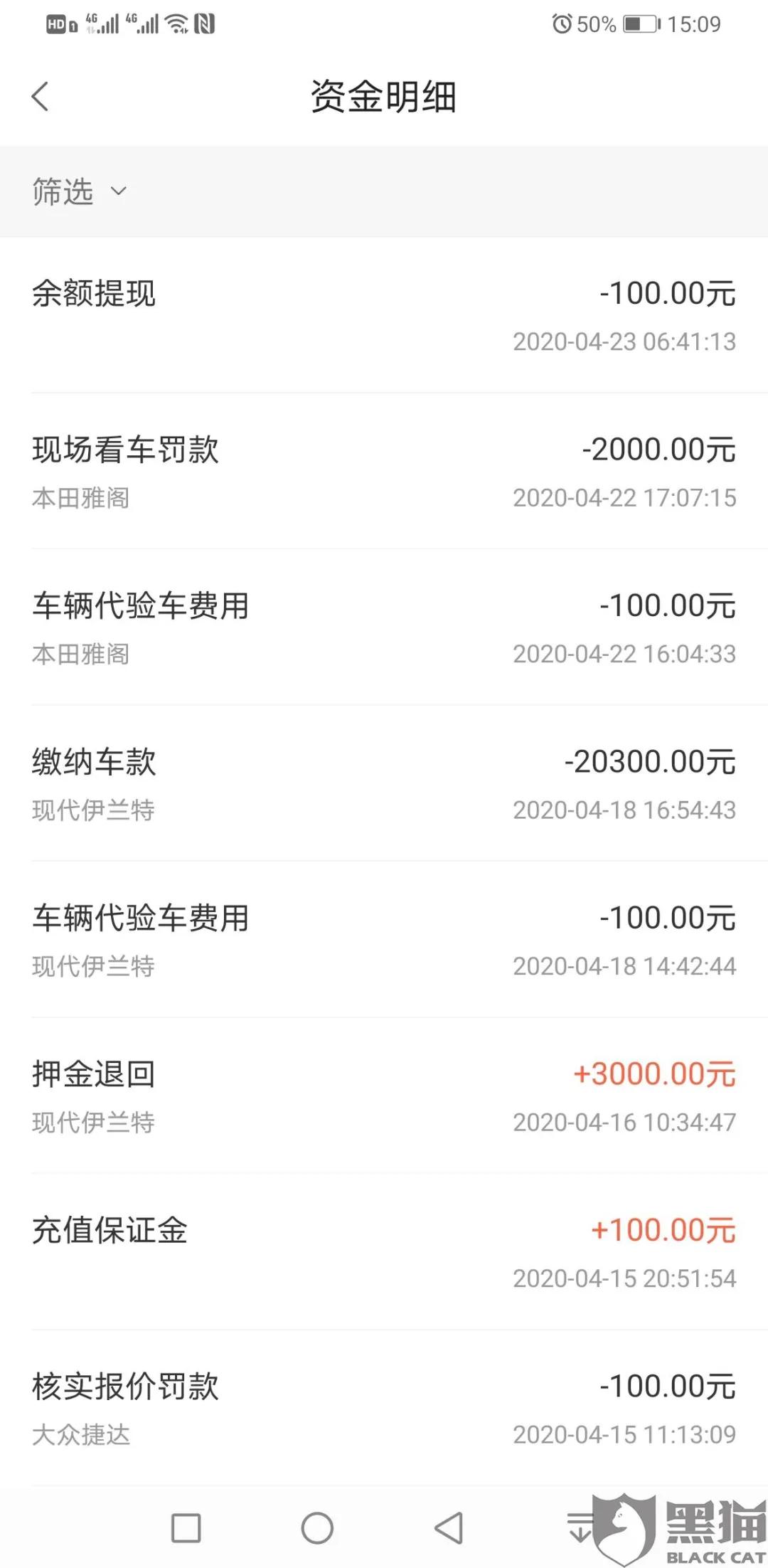Image resolution: width=768 pixels, height=1568 pixels.
Task: Open the 筛选 filter dropdown
Action: 63,192
